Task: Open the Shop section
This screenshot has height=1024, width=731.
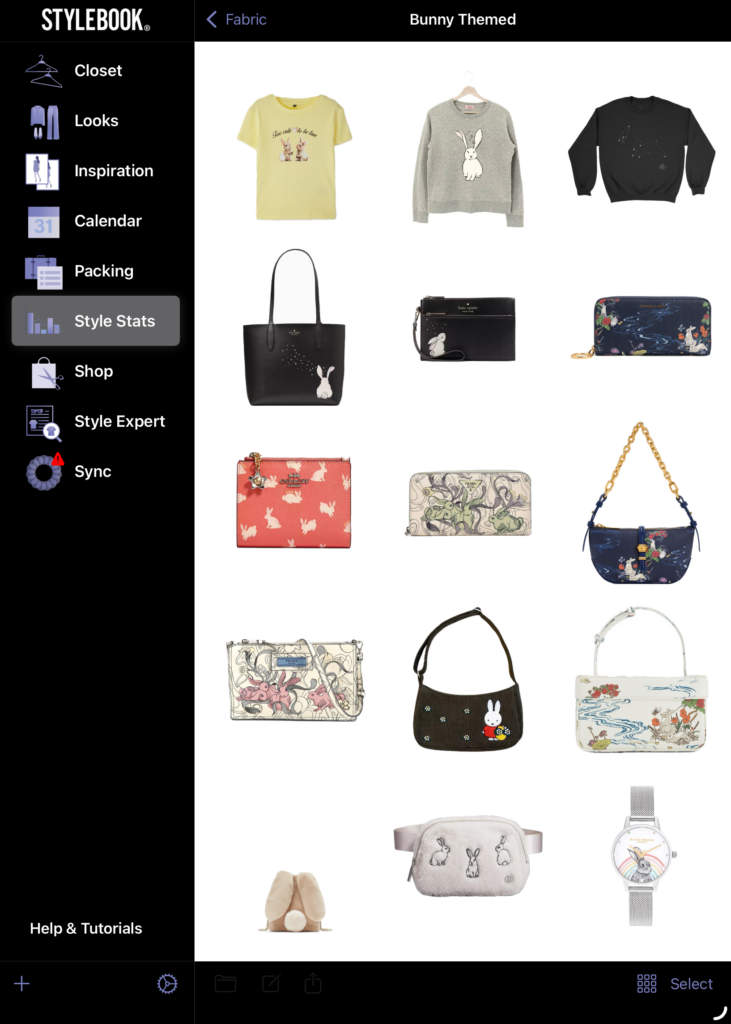Action: (92, 371)
